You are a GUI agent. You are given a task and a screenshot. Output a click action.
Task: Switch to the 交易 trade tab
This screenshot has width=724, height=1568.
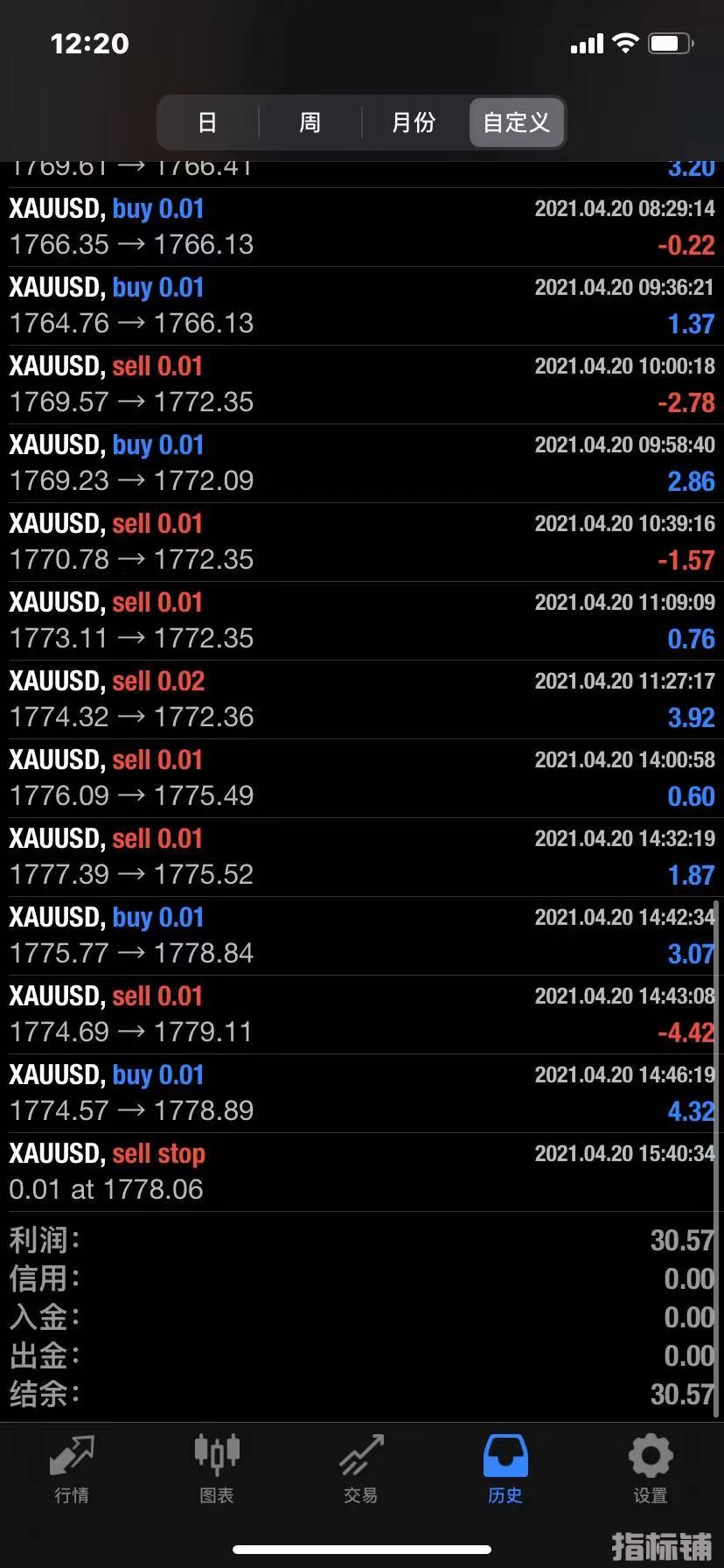pos(360,1468)
